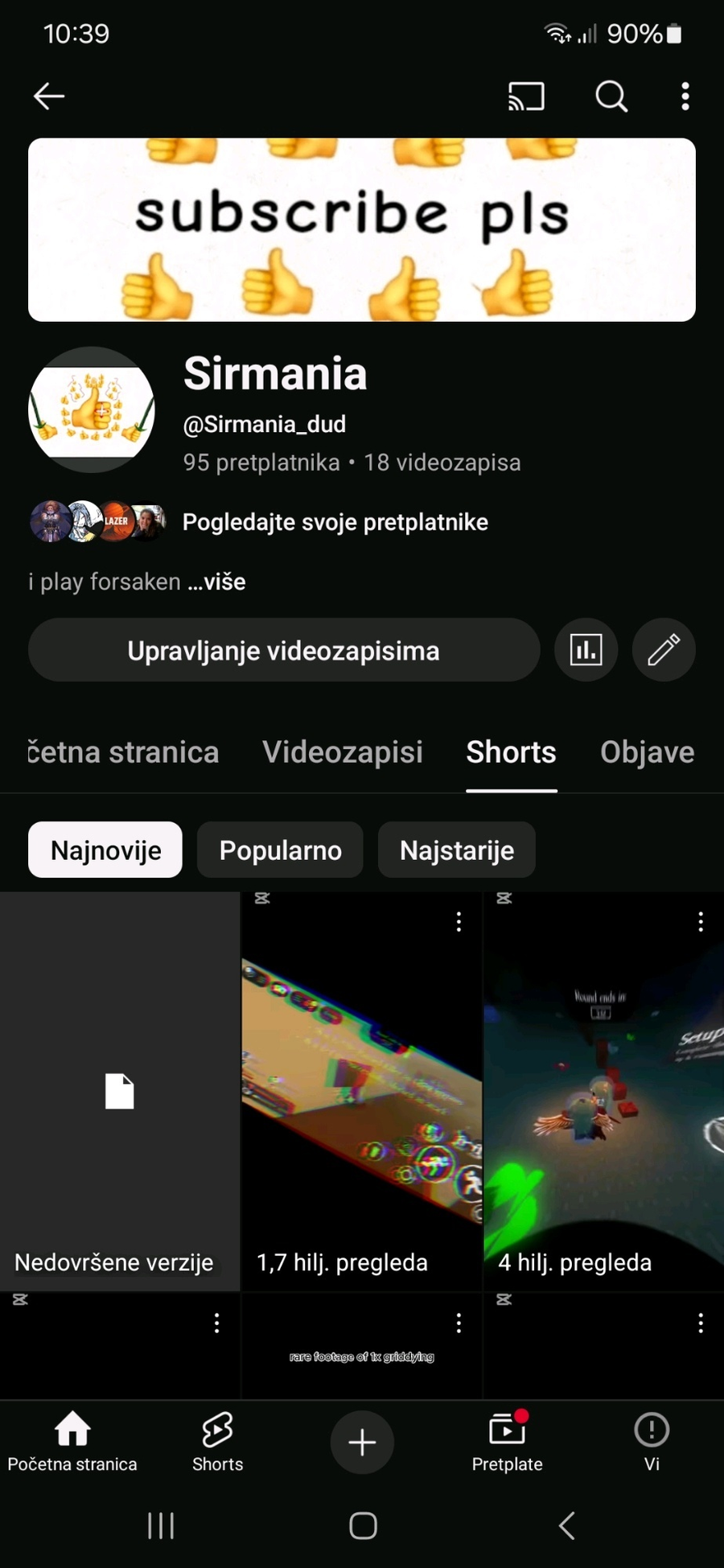Screen dimensions: 724x1568
Task: Search within the Sirmania channel
Action: [x=611, y=97]
